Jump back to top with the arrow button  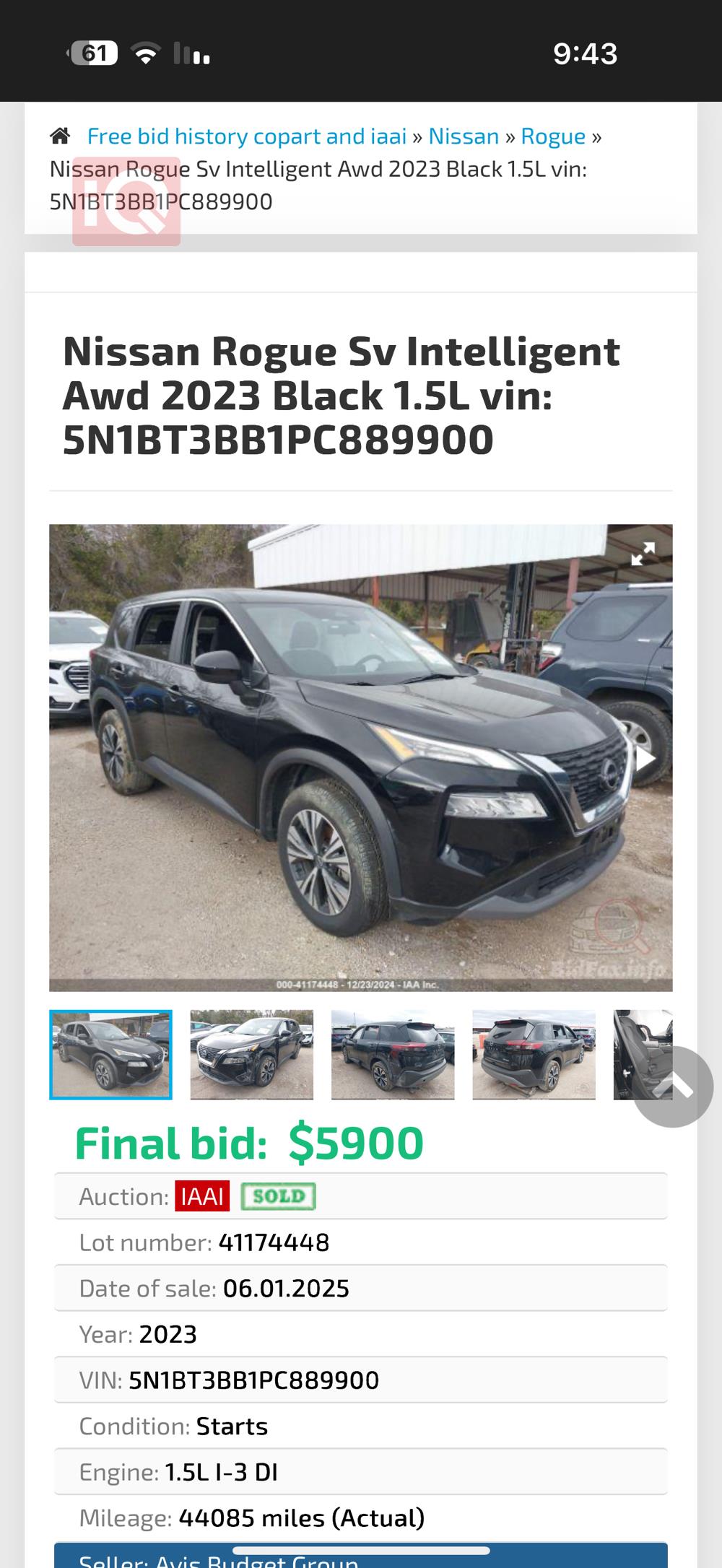673,1087
